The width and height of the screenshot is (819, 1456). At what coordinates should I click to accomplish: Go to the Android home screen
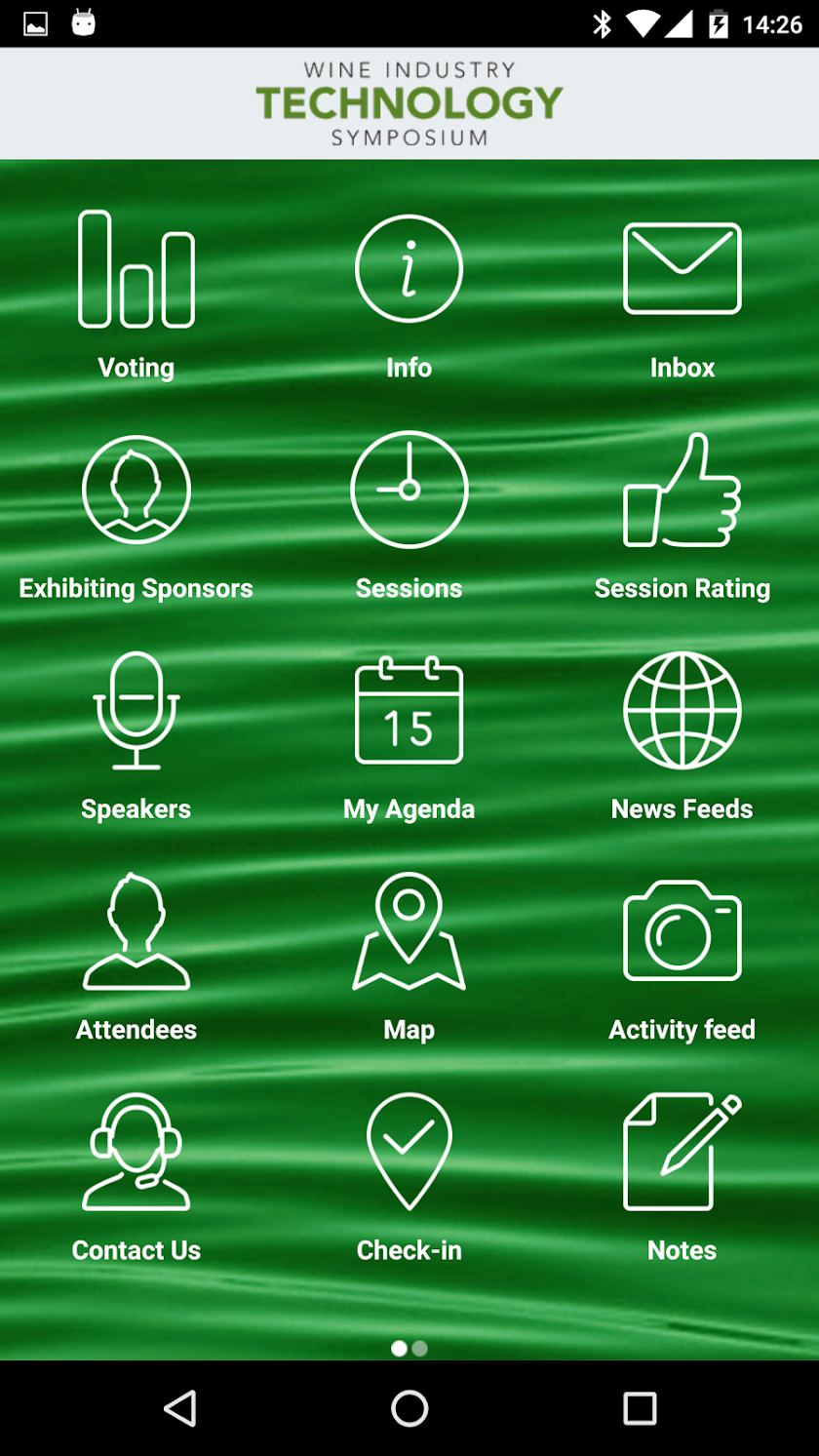pos(409,1408)
